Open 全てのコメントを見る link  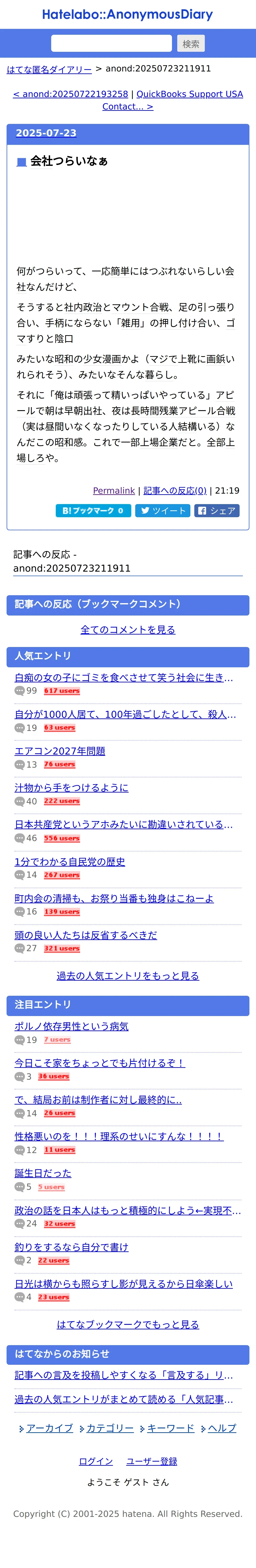(x=128, y=629)
